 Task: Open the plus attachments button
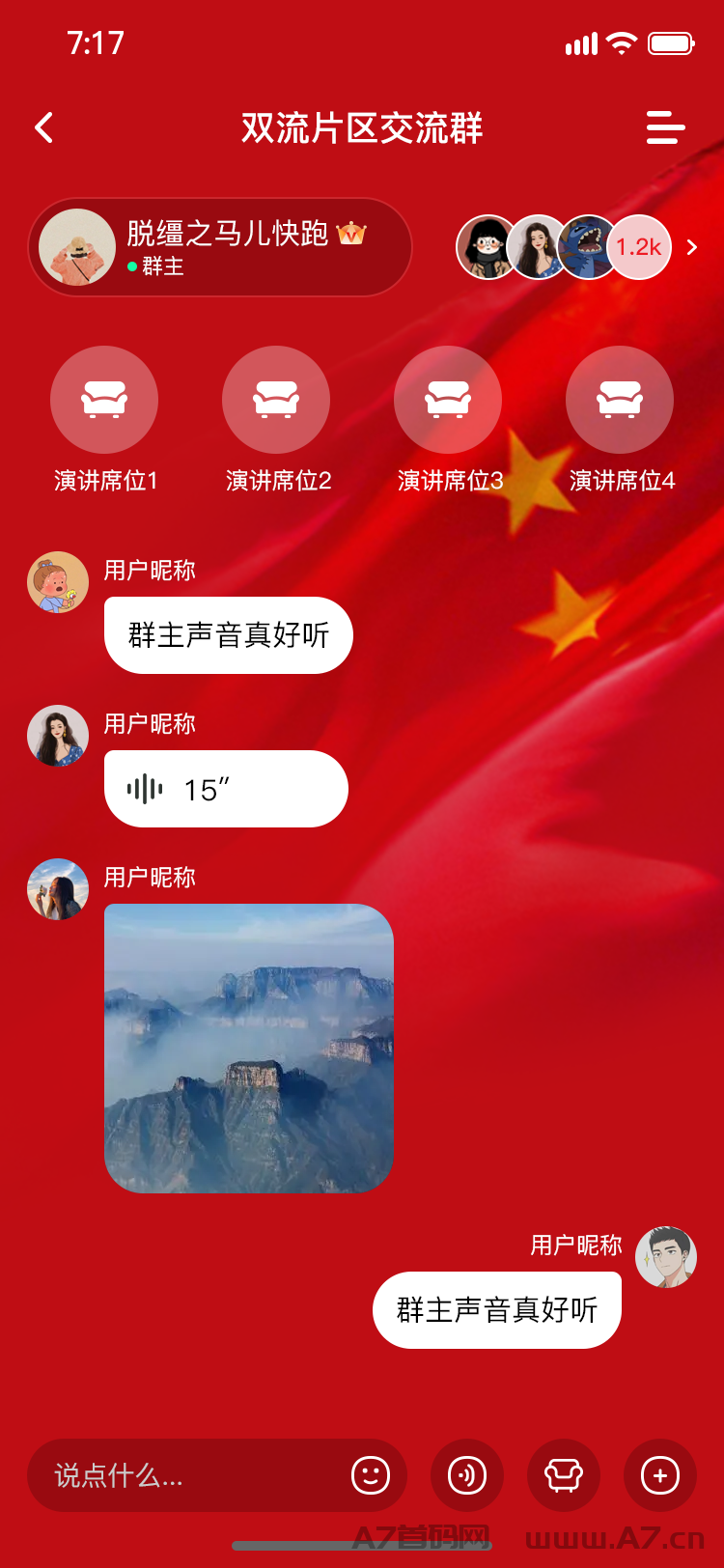click(x=660, y=1475)
